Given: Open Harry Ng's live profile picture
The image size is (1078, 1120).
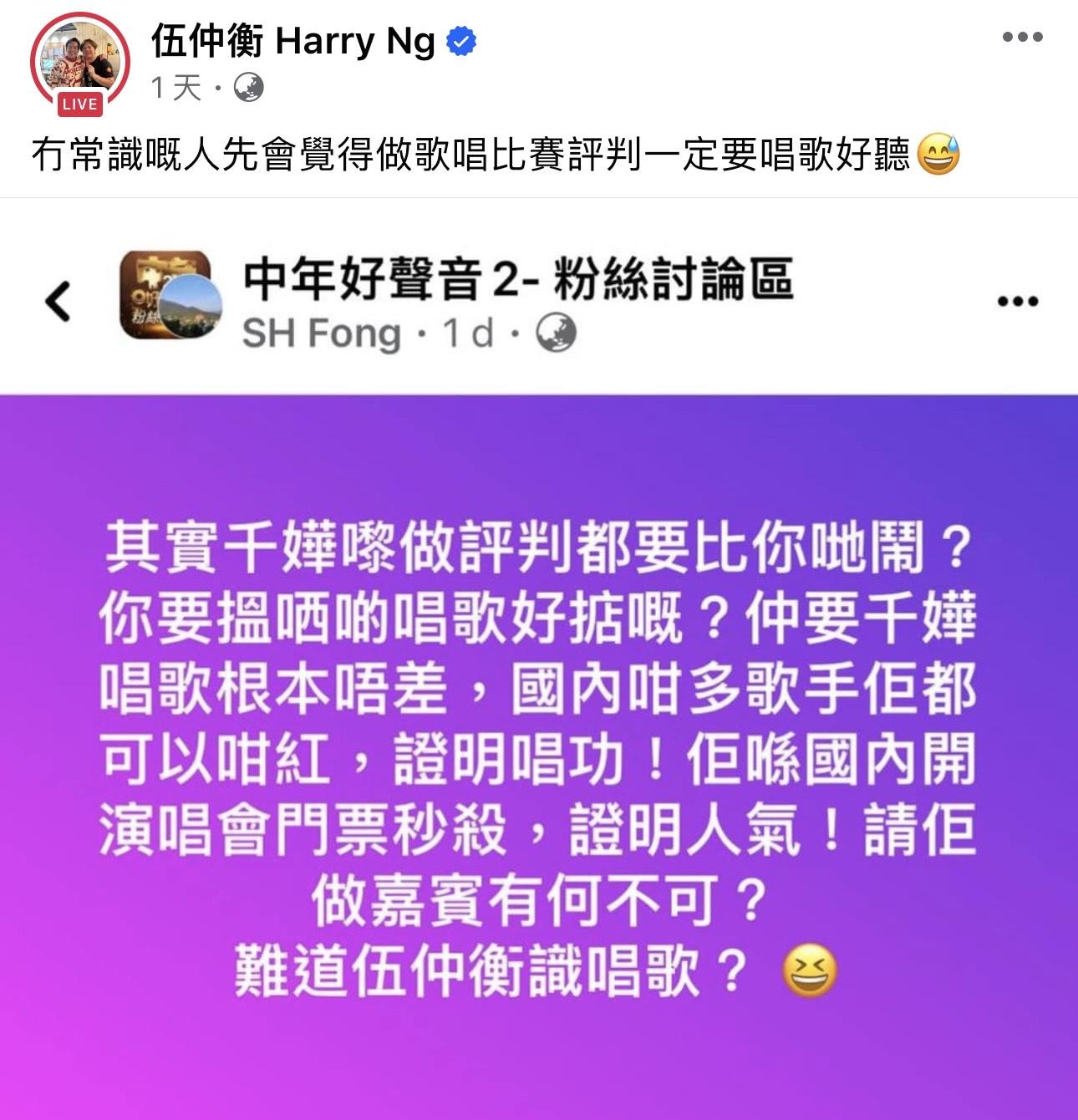Looking at the screenshot, I should (x=80, y=63).
